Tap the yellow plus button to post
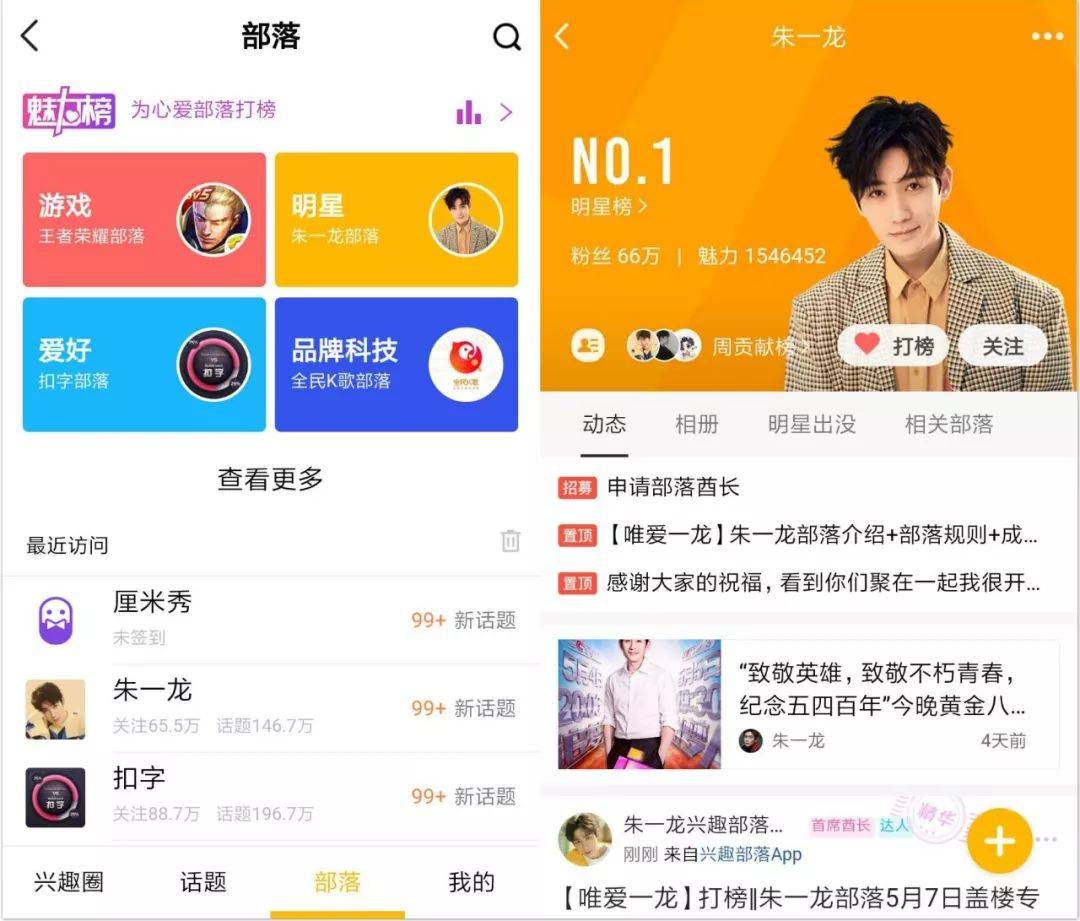This screenshot has height=921, width=1080. click(999, 842)
